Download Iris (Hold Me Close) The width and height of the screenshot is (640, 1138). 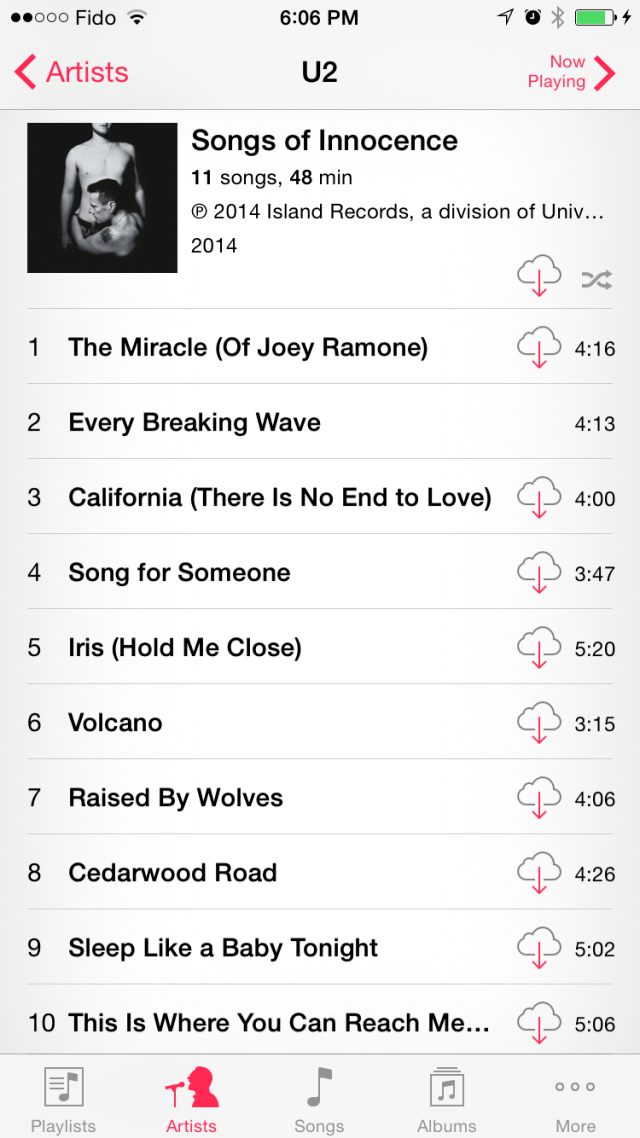(539, 648)
